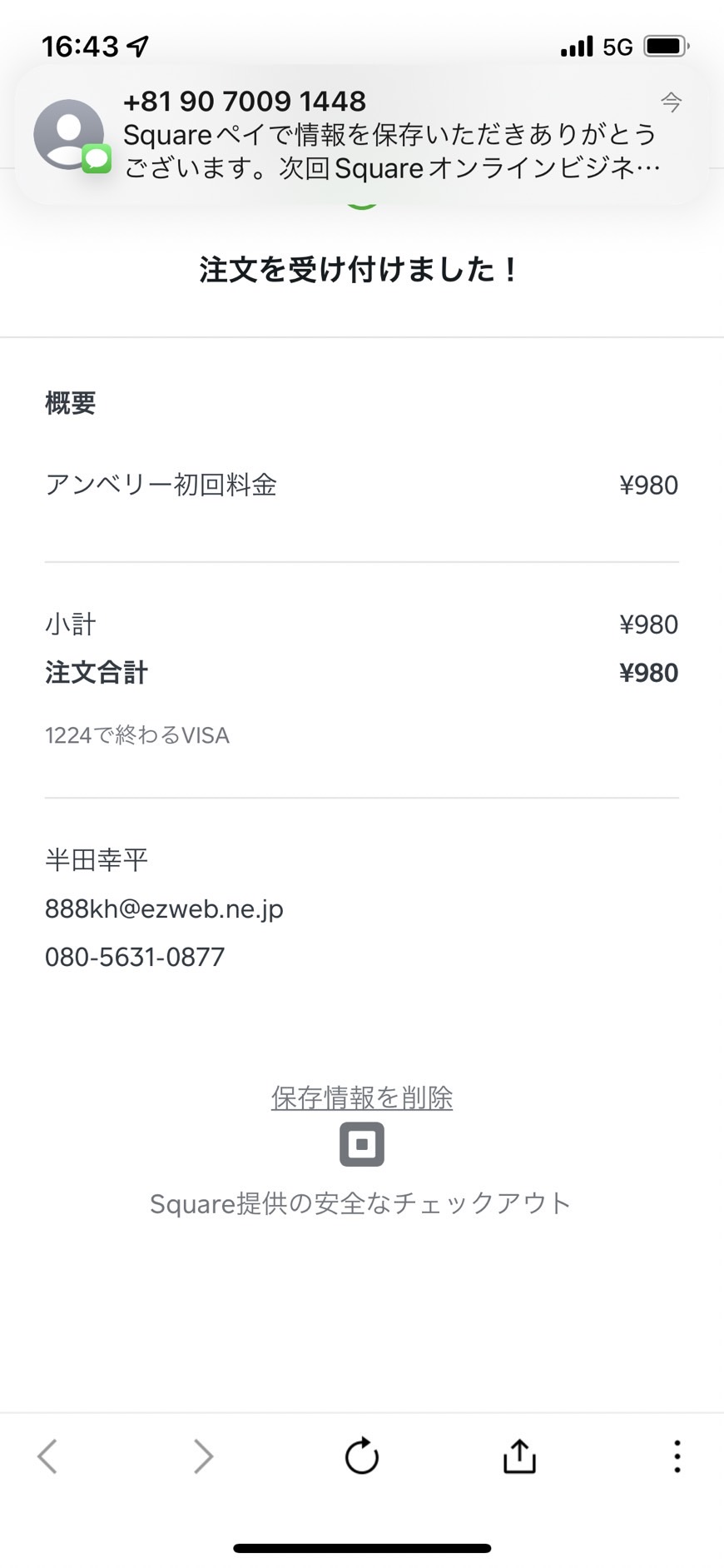Go back to the previous page
The image size is (724, 1568).
[x=47, y=1456]
